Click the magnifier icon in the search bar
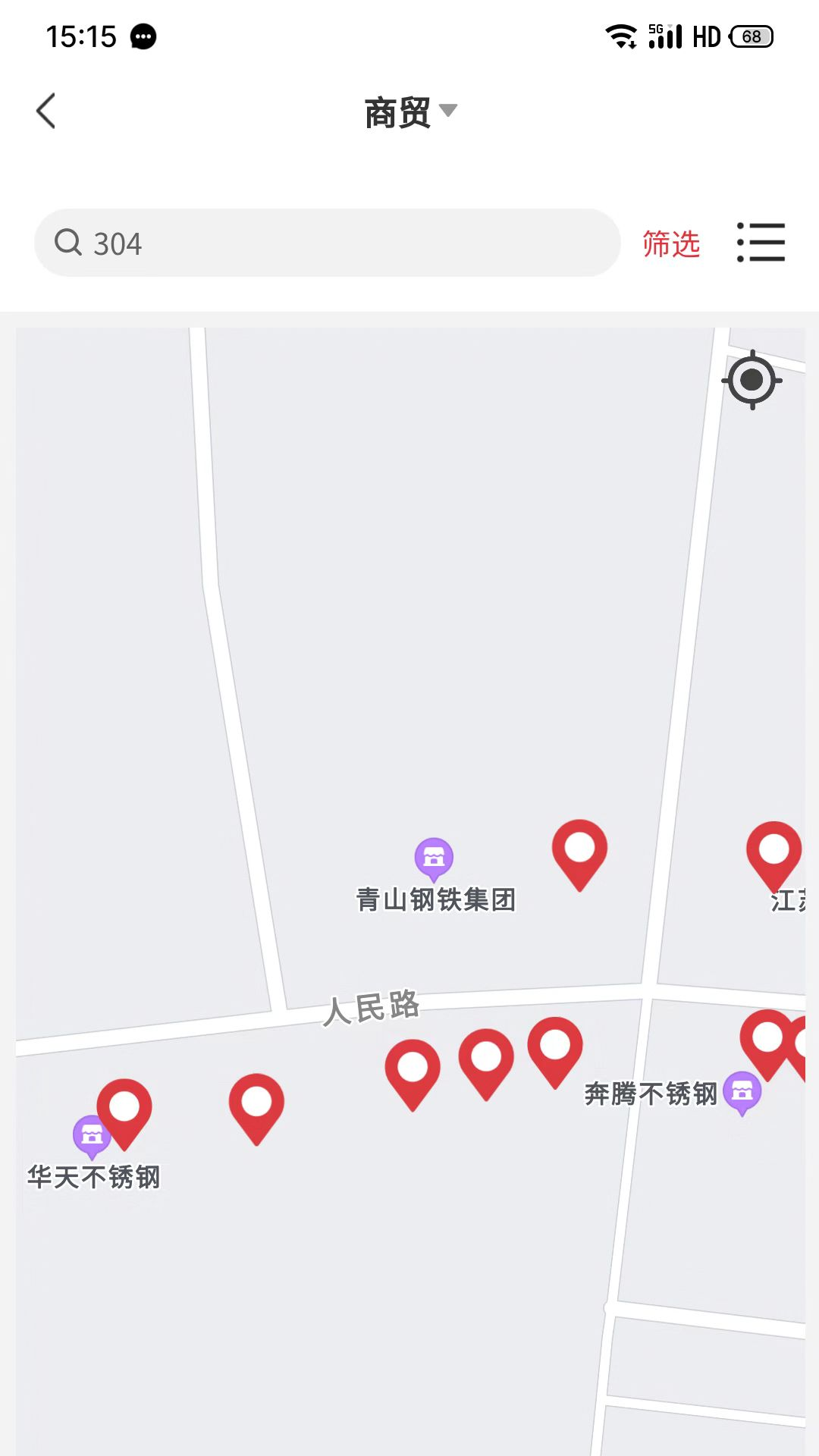Screen dimensions: 819x1456 69,243
